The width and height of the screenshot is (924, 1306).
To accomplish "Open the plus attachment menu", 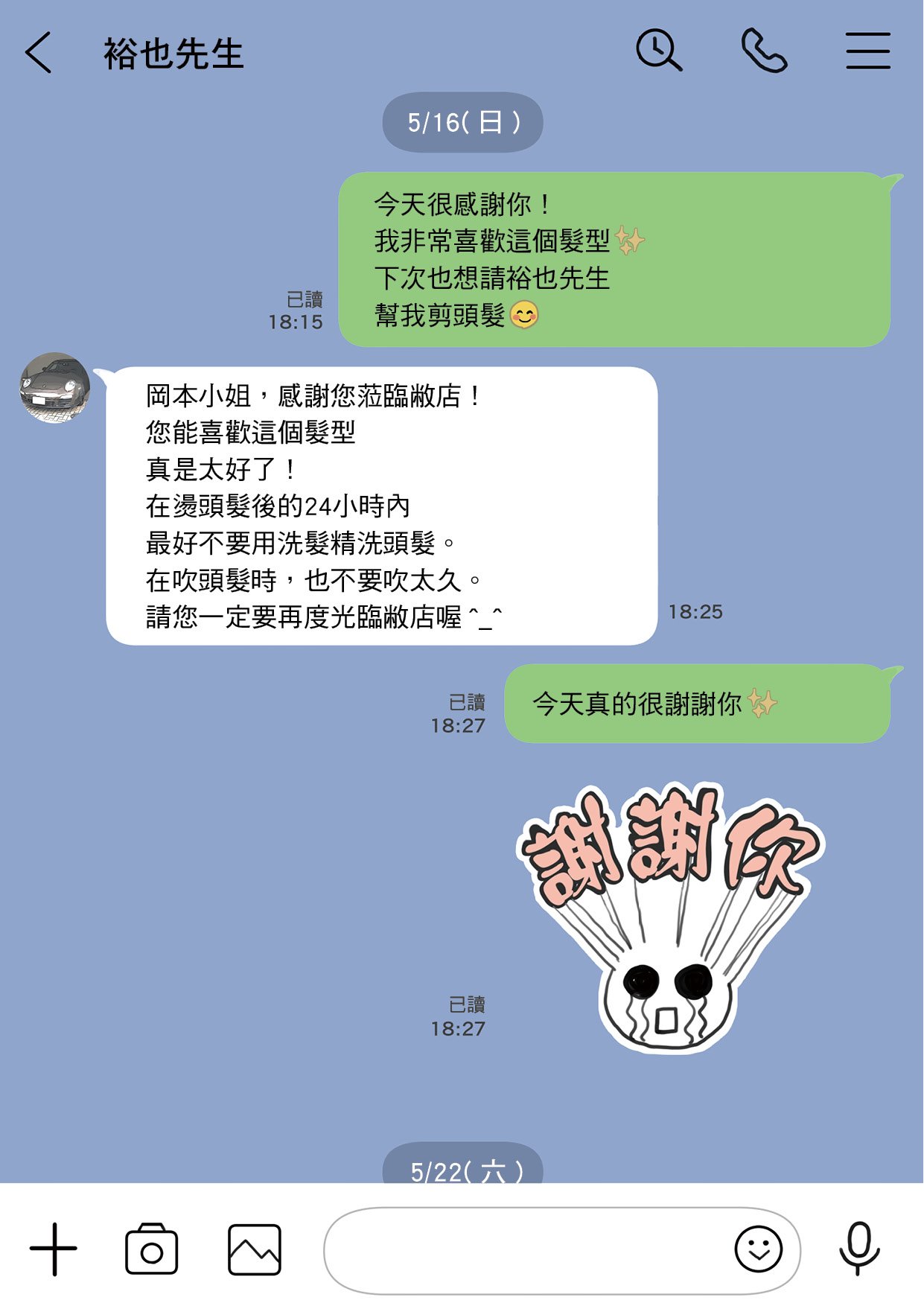I will (54, 1249).
